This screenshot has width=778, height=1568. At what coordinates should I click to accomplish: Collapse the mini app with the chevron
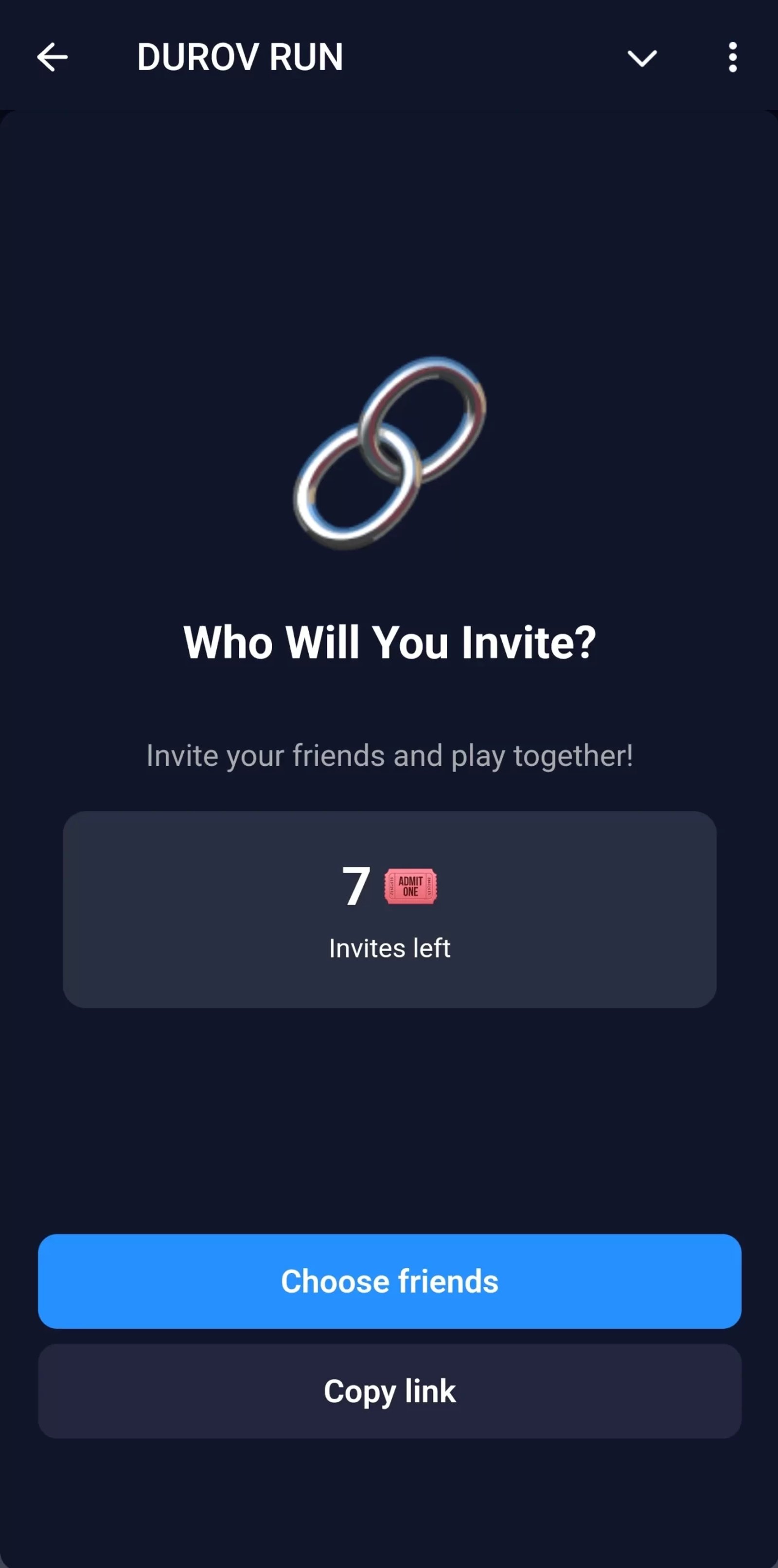tap(642, 58)
